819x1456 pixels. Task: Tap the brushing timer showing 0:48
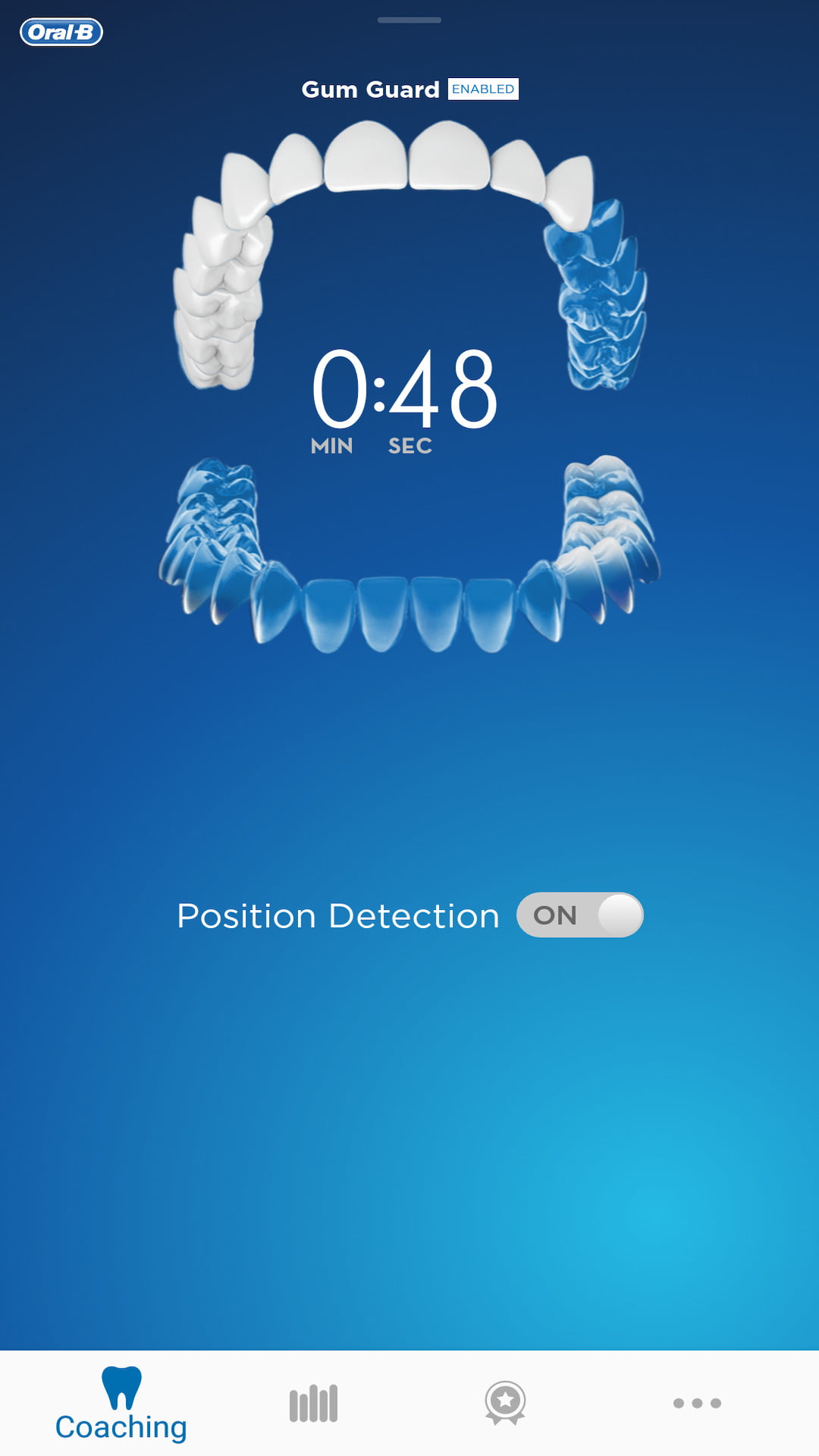409,388
